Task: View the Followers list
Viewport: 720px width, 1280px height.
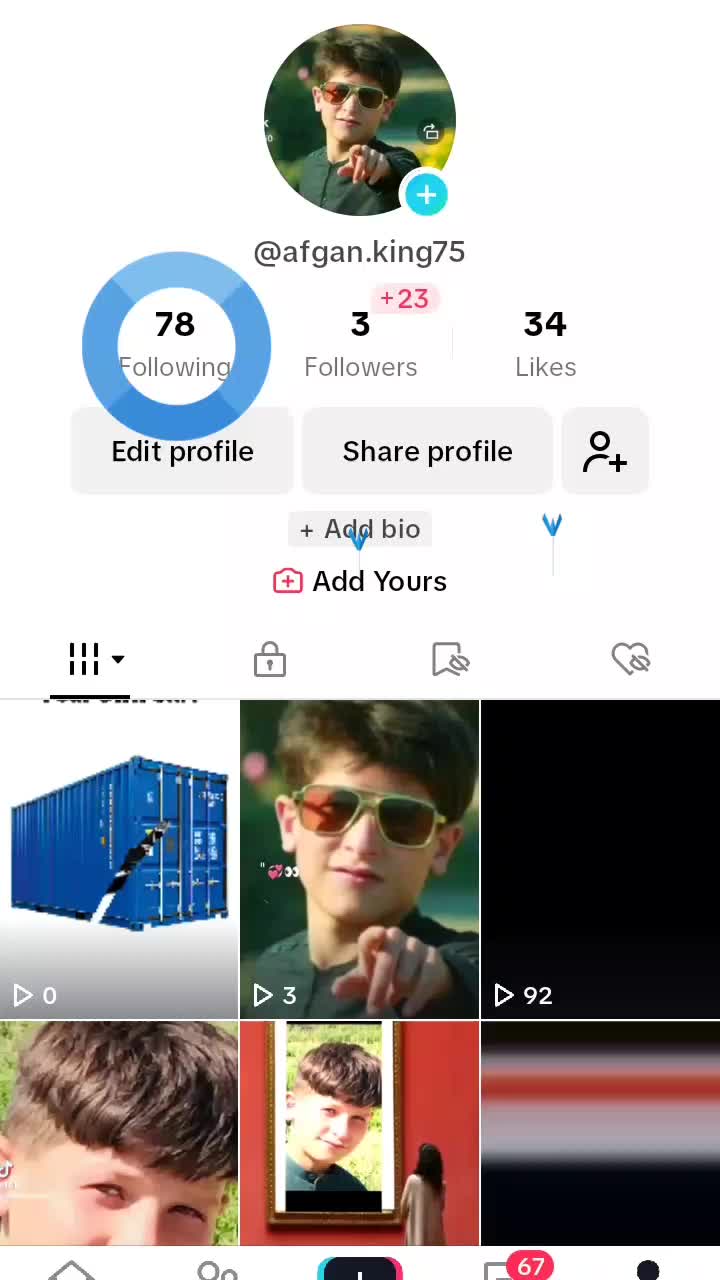Action: point(360,345)
